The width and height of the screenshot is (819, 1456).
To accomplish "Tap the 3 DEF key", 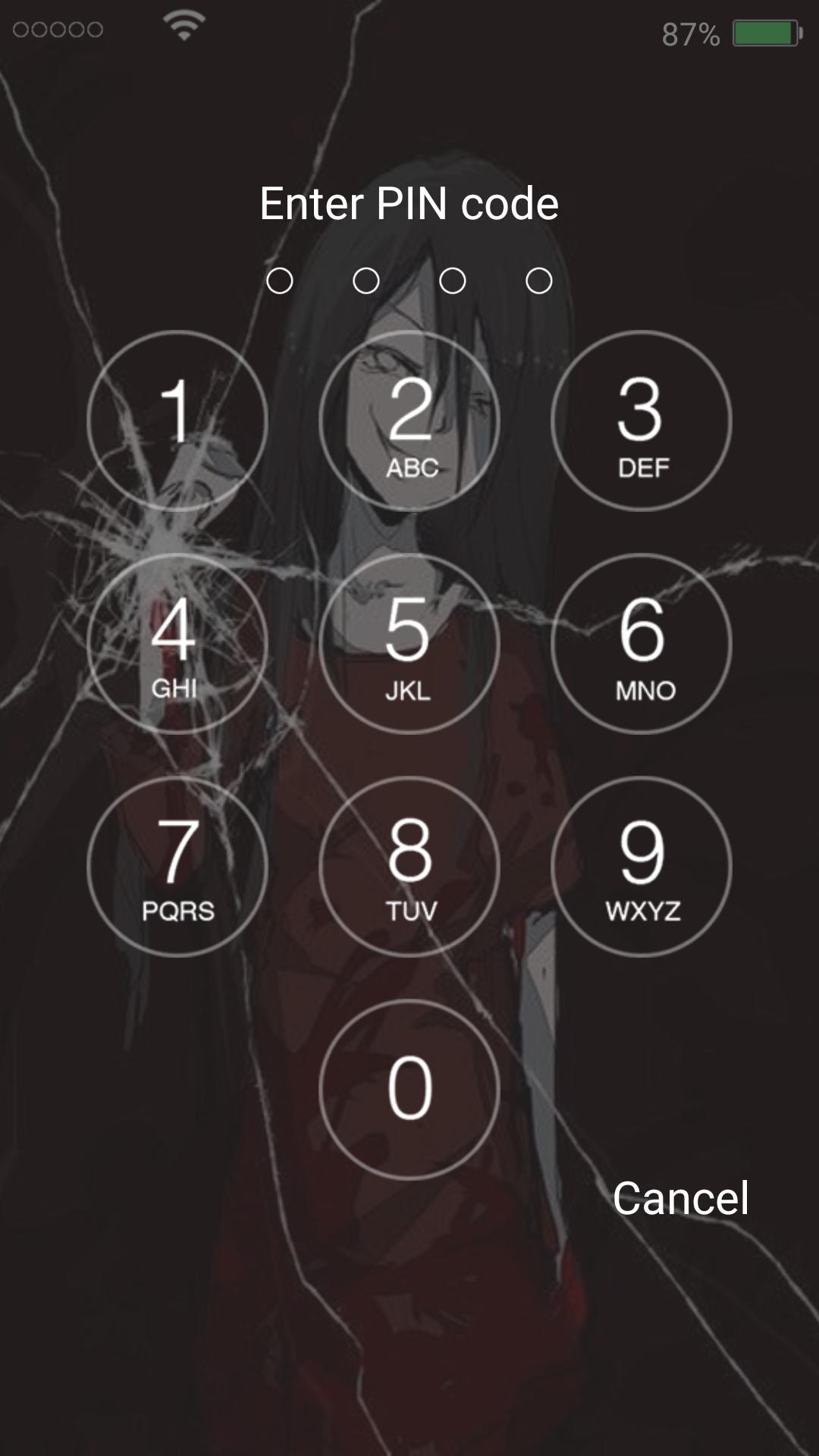I will 642,420.
